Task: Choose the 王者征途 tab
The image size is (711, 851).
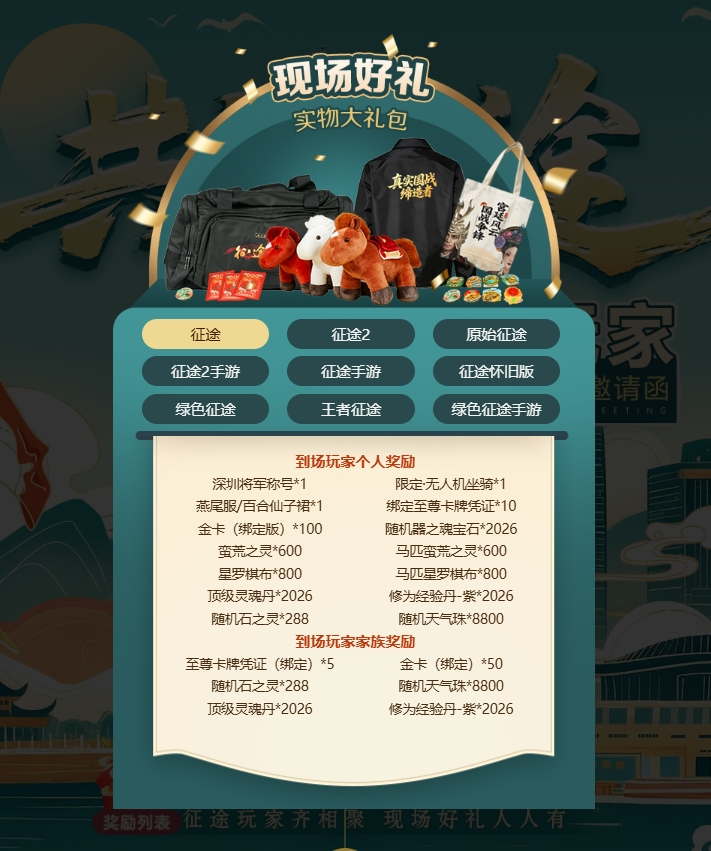Action: (x=351, y=409)
